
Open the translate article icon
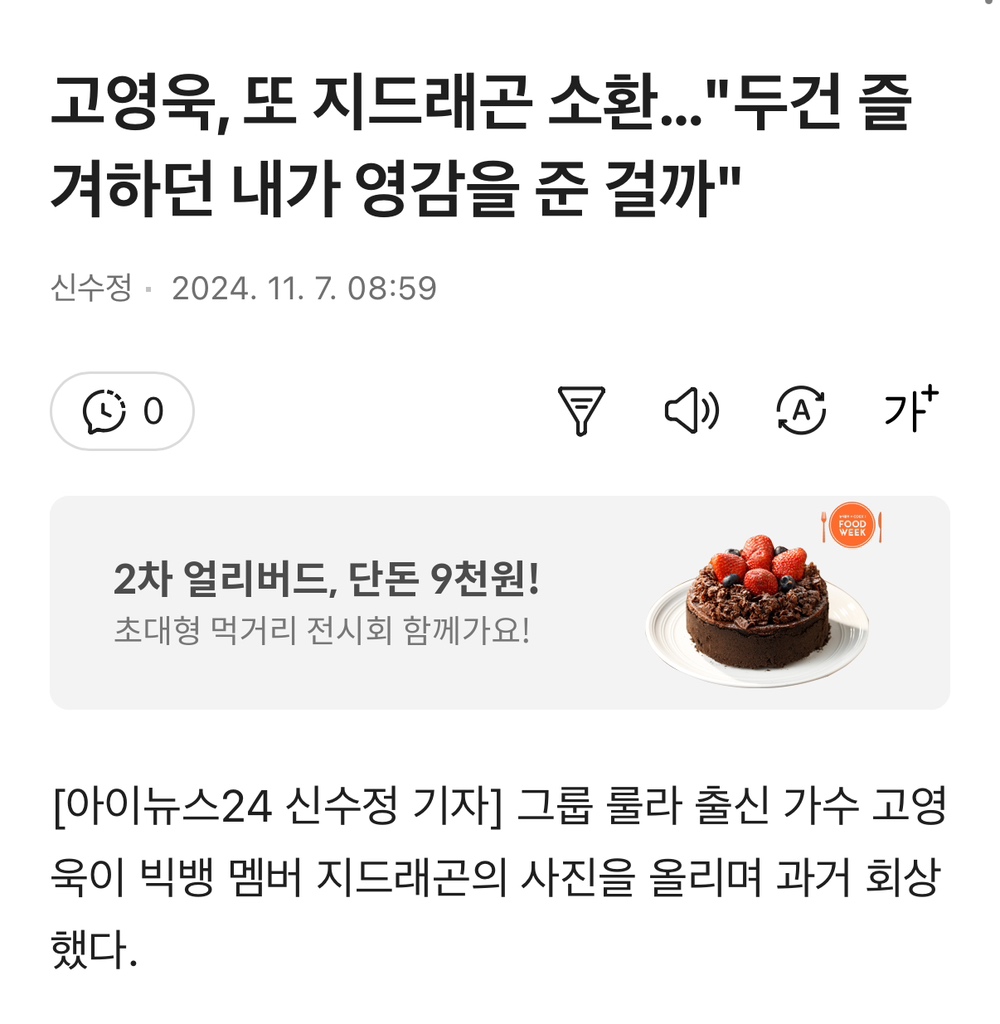(802, 411)
